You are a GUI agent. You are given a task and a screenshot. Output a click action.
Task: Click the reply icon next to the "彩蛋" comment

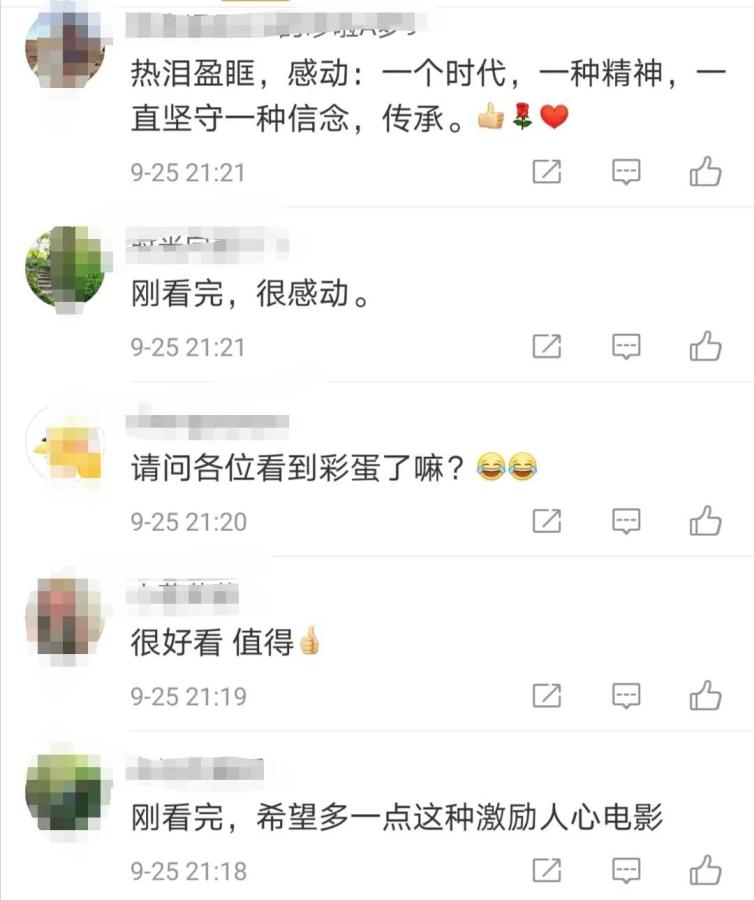624,520
